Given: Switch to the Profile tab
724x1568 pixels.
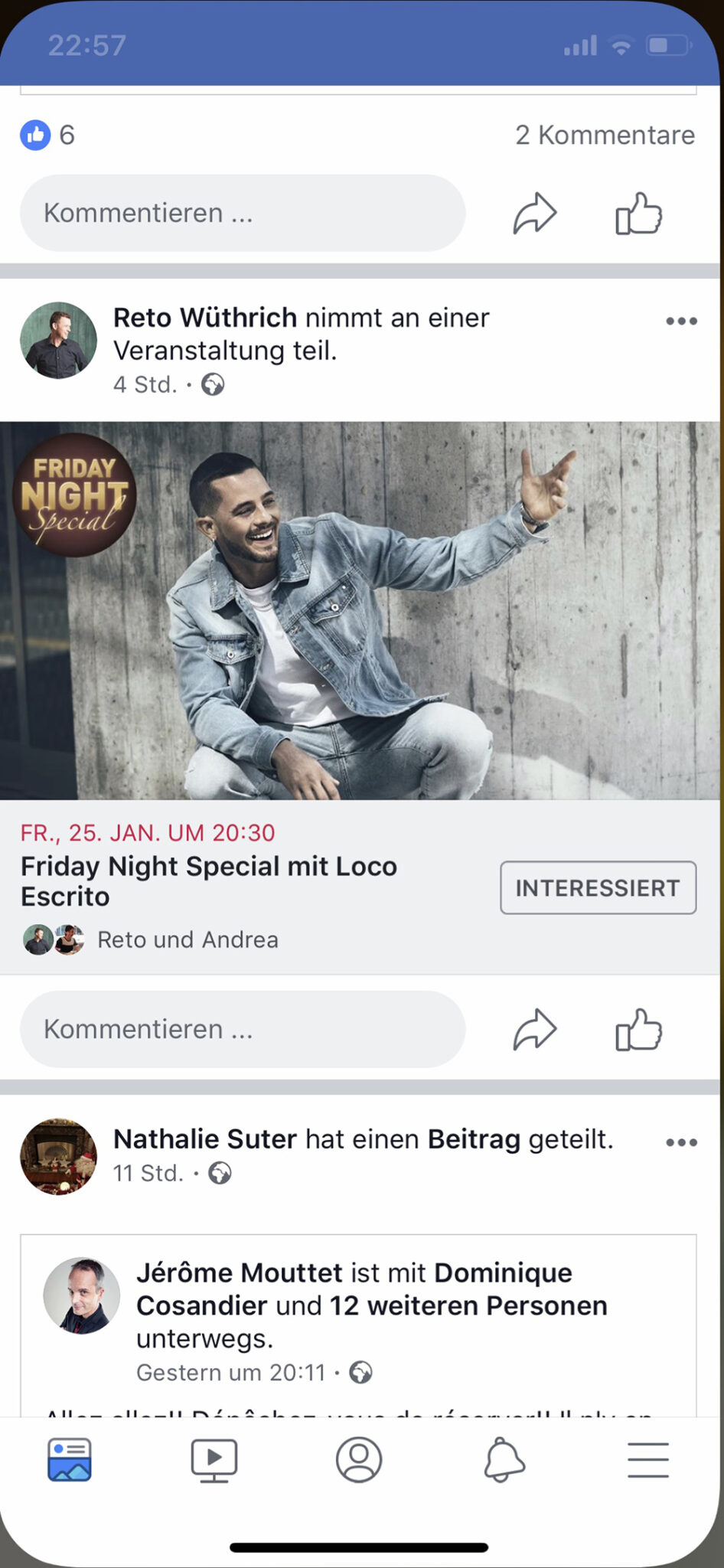Looking at the screenshot, I should [x=358, y=1460].
